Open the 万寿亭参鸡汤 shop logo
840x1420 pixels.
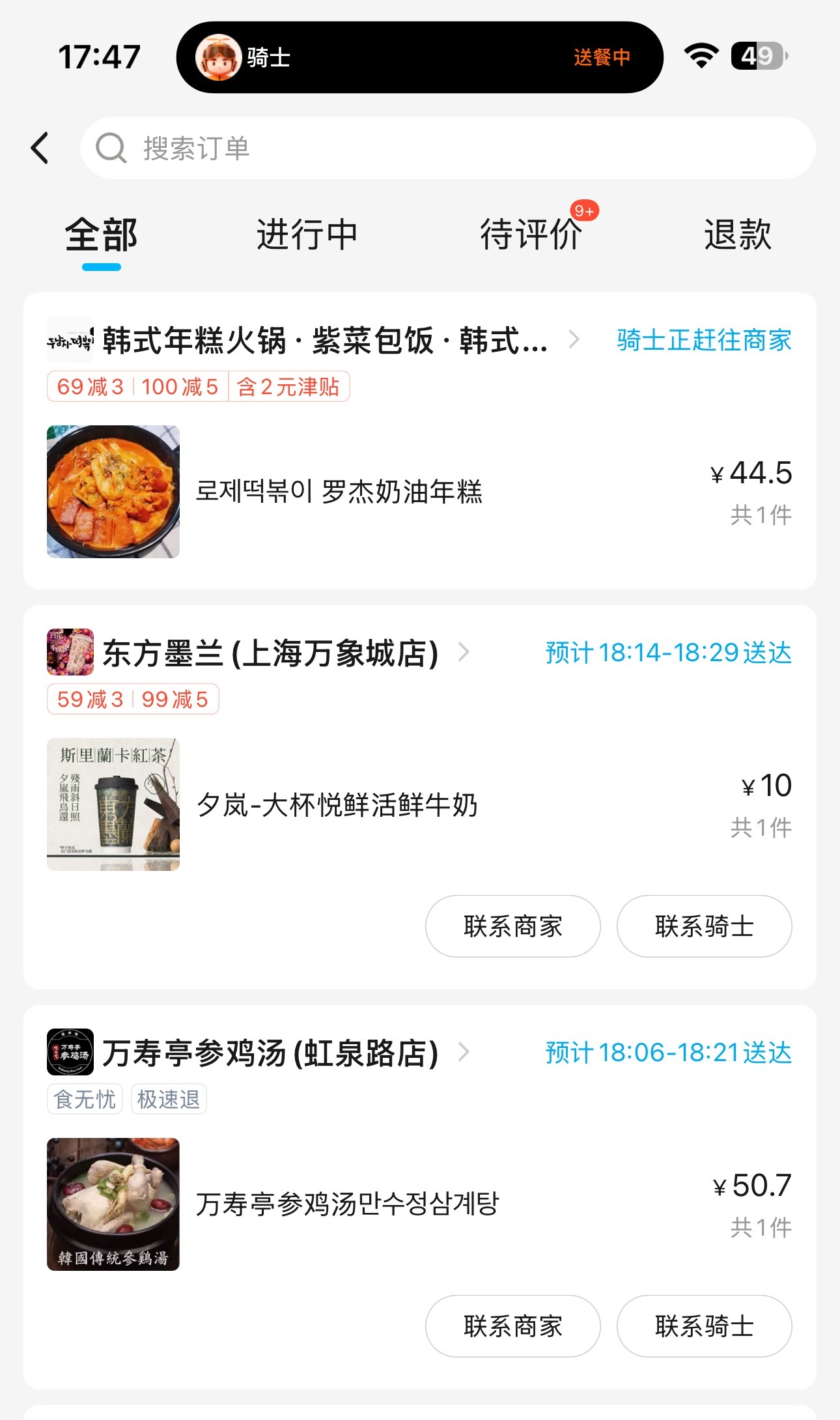(x=70, y=1051)
